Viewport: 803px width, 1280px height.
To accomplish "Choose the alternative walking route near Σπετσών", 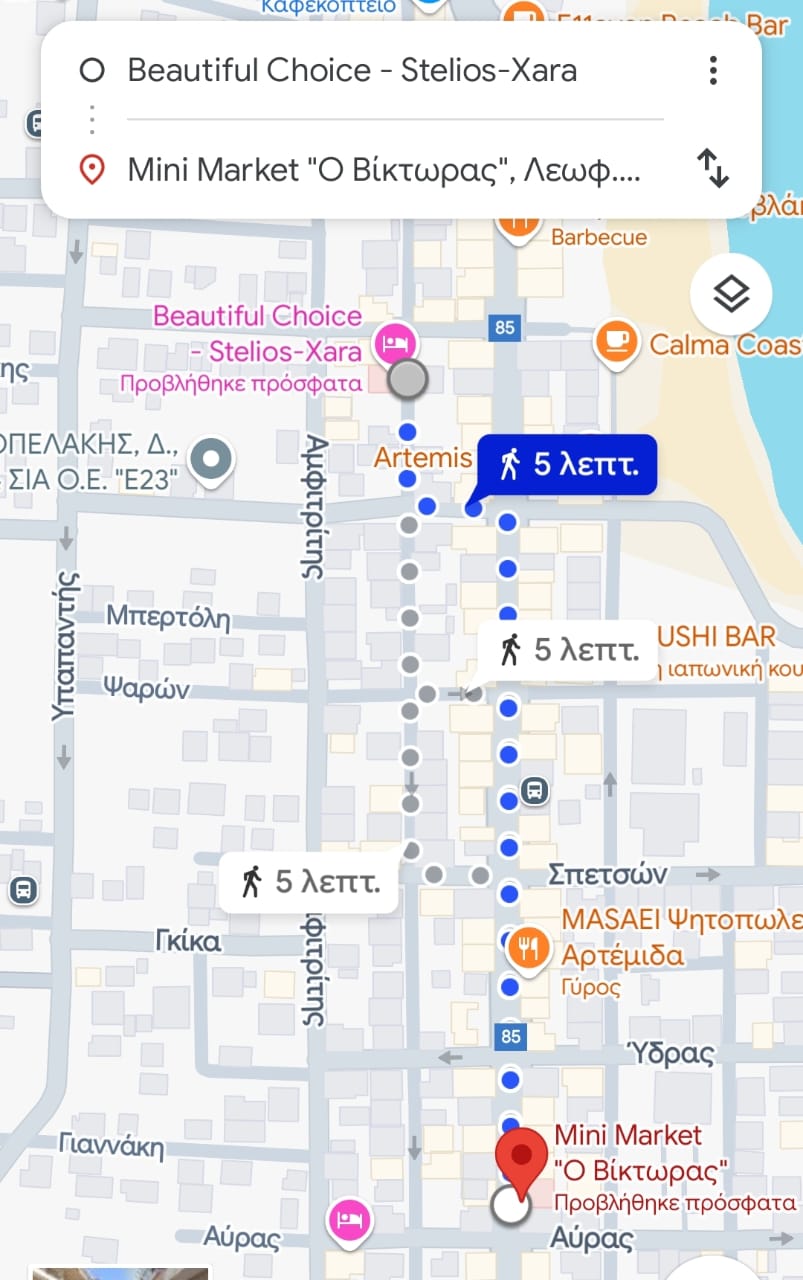I will pos(310,882).
